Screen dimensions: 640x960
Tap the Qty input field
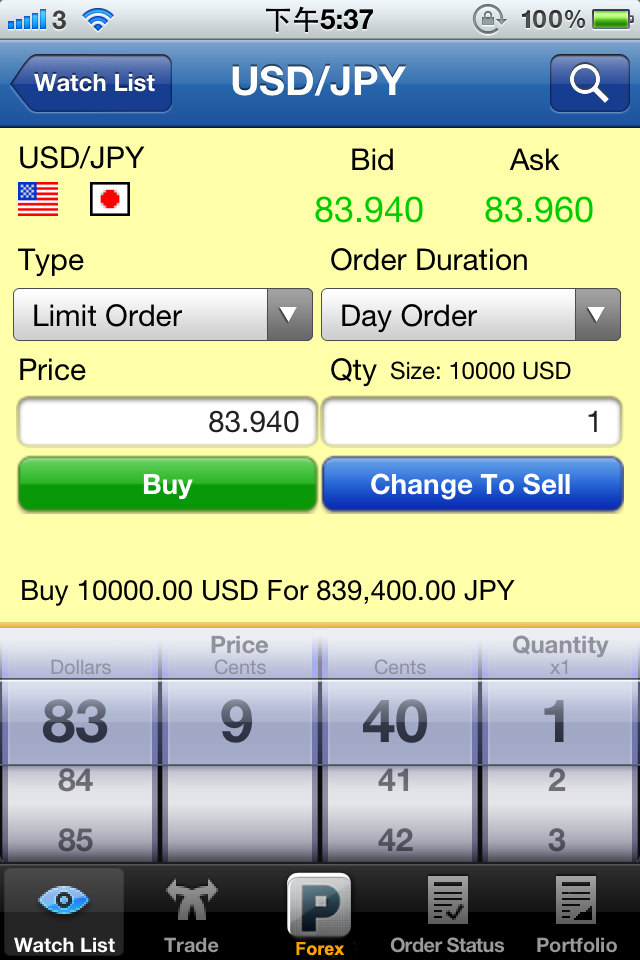coord(471,423)
